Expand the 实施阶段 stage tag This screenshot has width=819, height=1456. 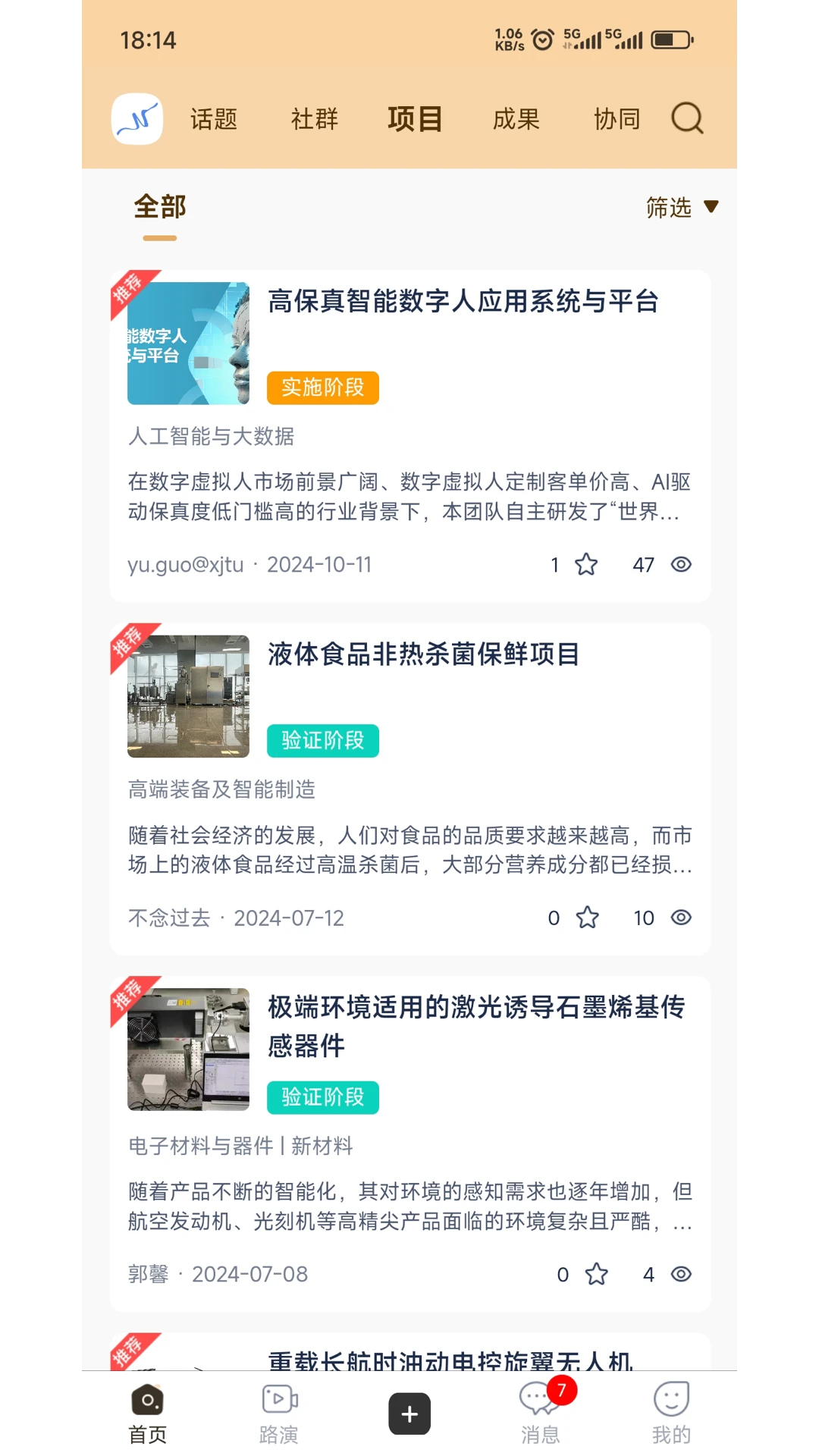(322, 388)
